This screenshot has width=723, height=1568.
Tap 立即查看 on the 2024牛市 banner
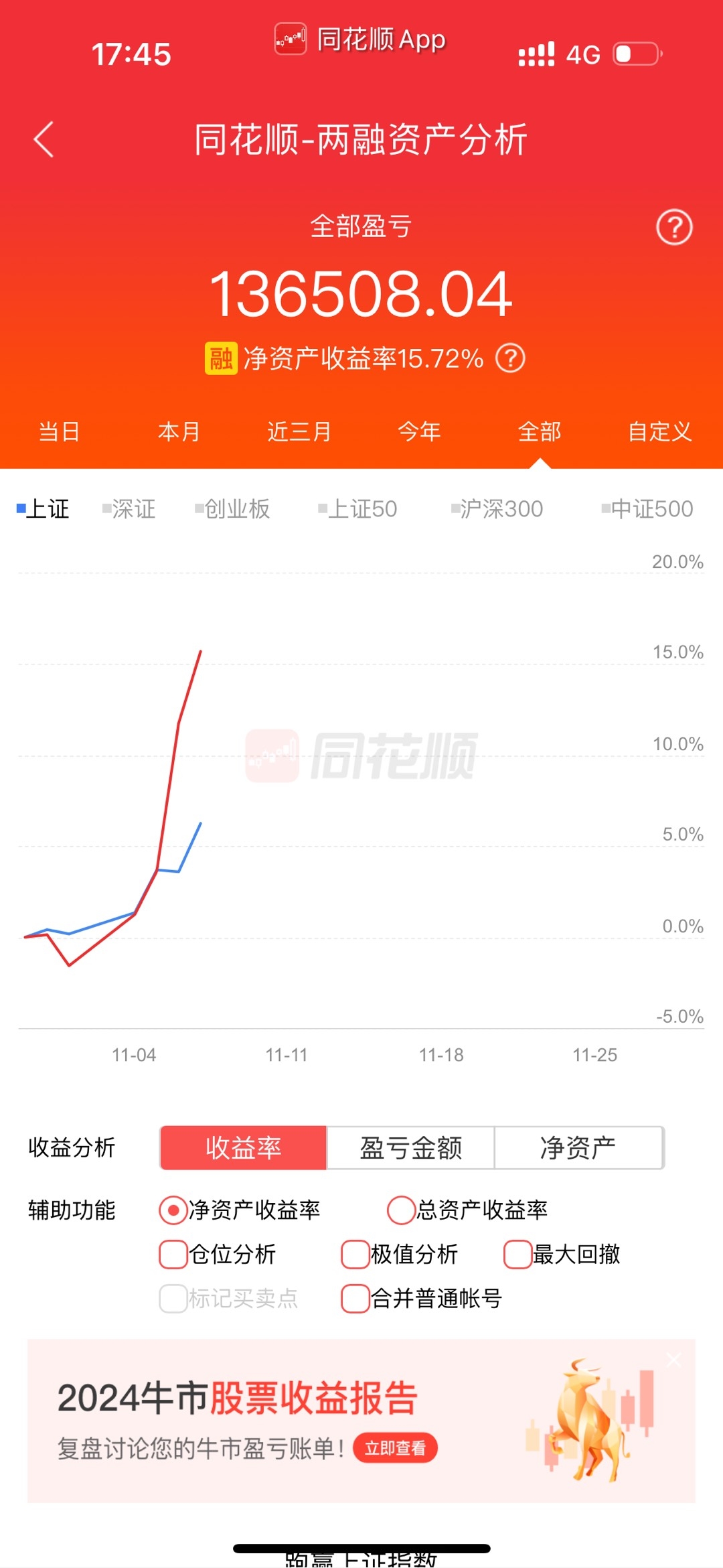(x=395, y=1448)
